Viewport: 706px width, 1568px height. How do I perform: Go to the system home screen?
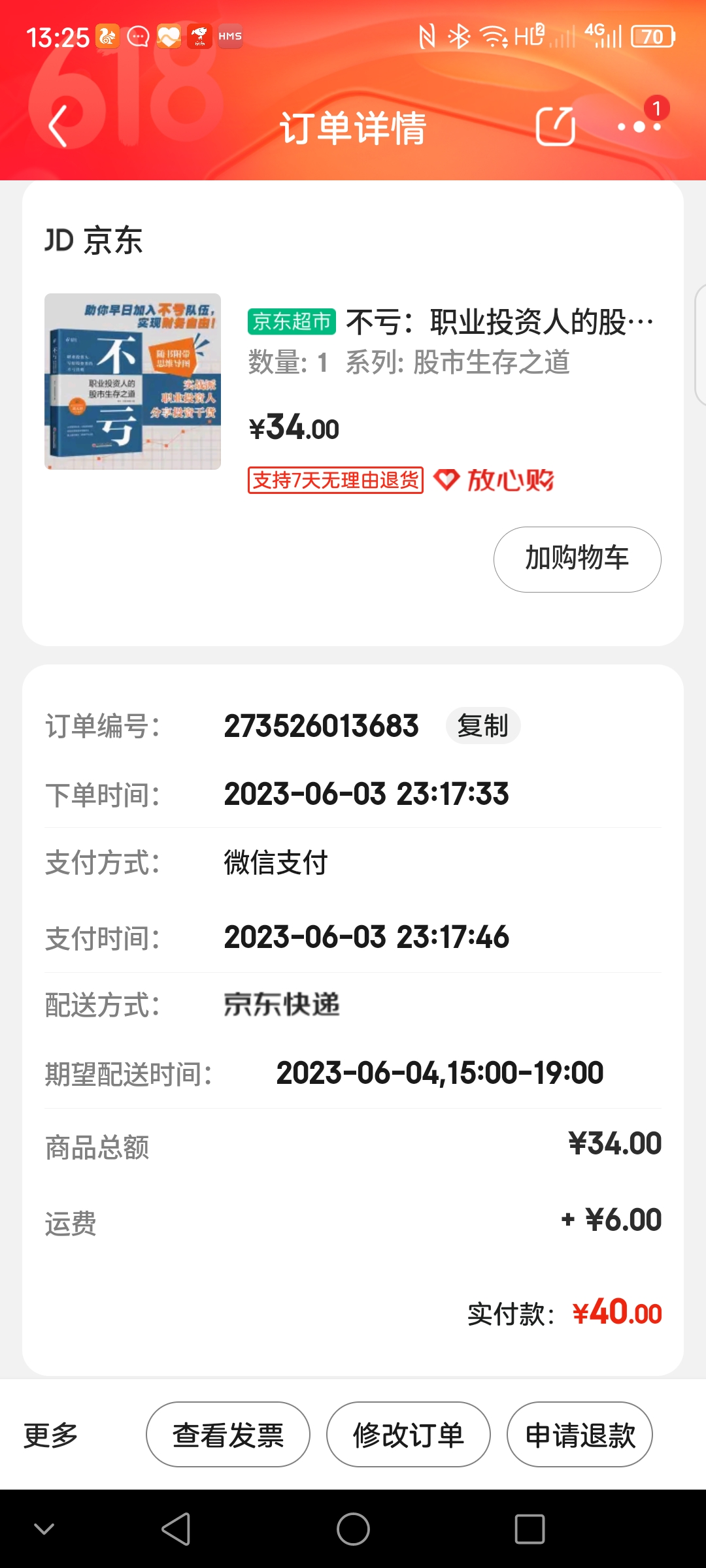click(353, 1529)
